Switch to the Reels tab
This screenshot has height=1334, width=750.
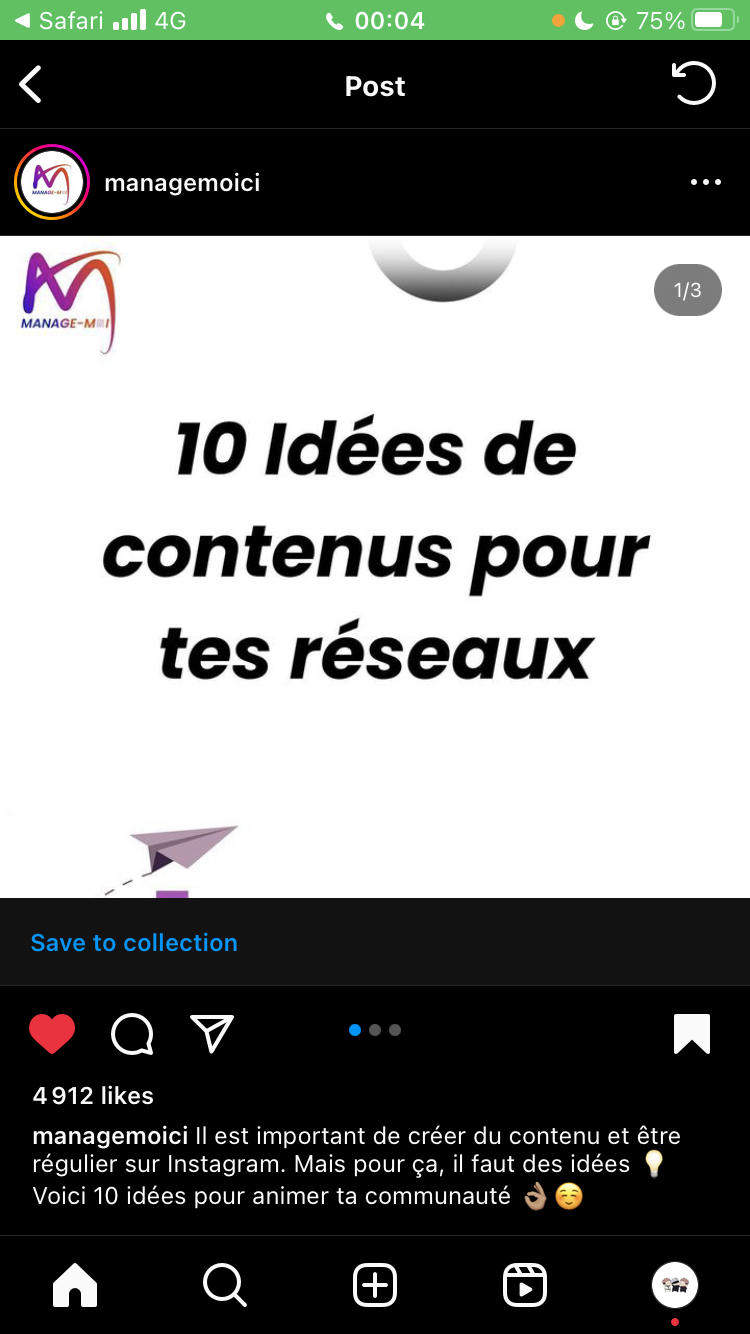point(525,1285)
